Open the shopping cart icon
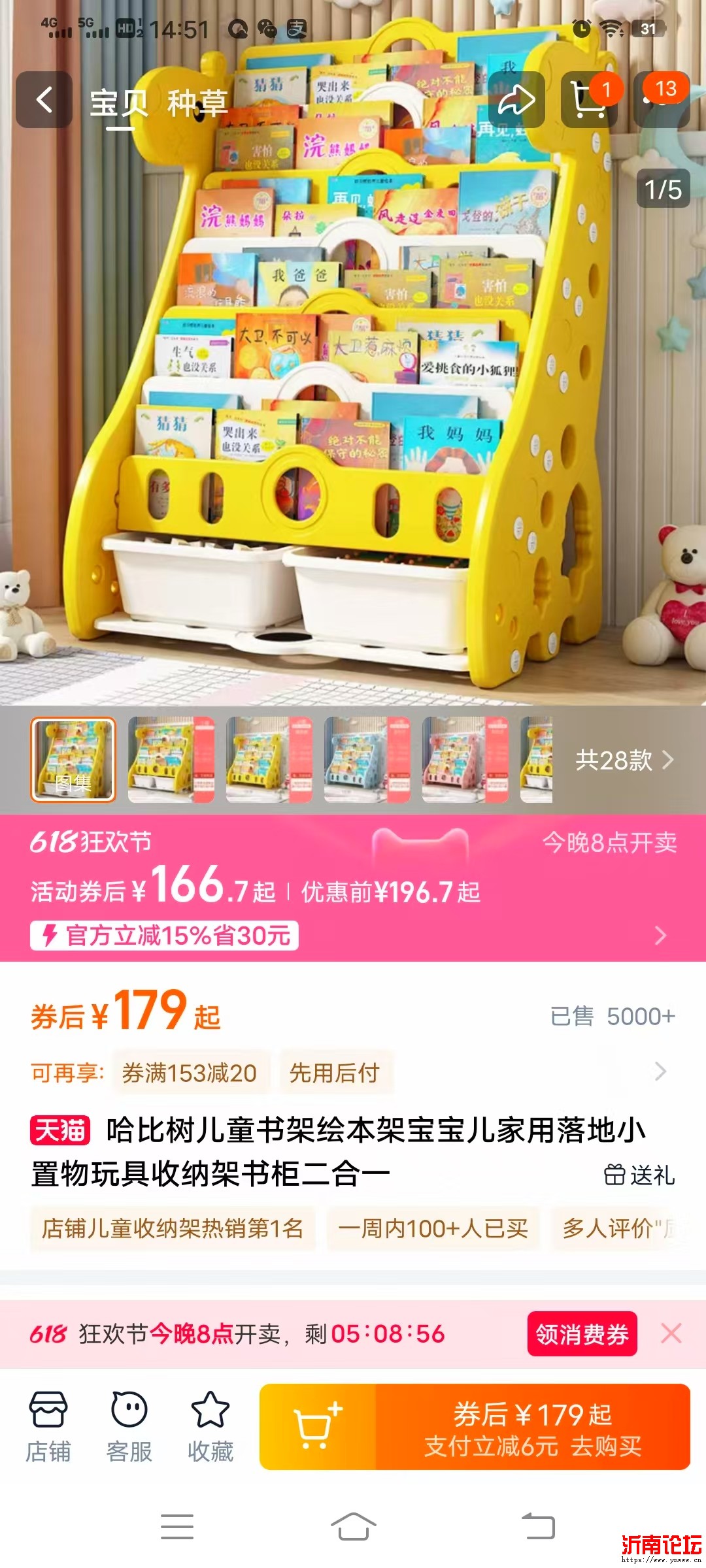Screen dimensions: 706x1568 click(x=588, y=100)
